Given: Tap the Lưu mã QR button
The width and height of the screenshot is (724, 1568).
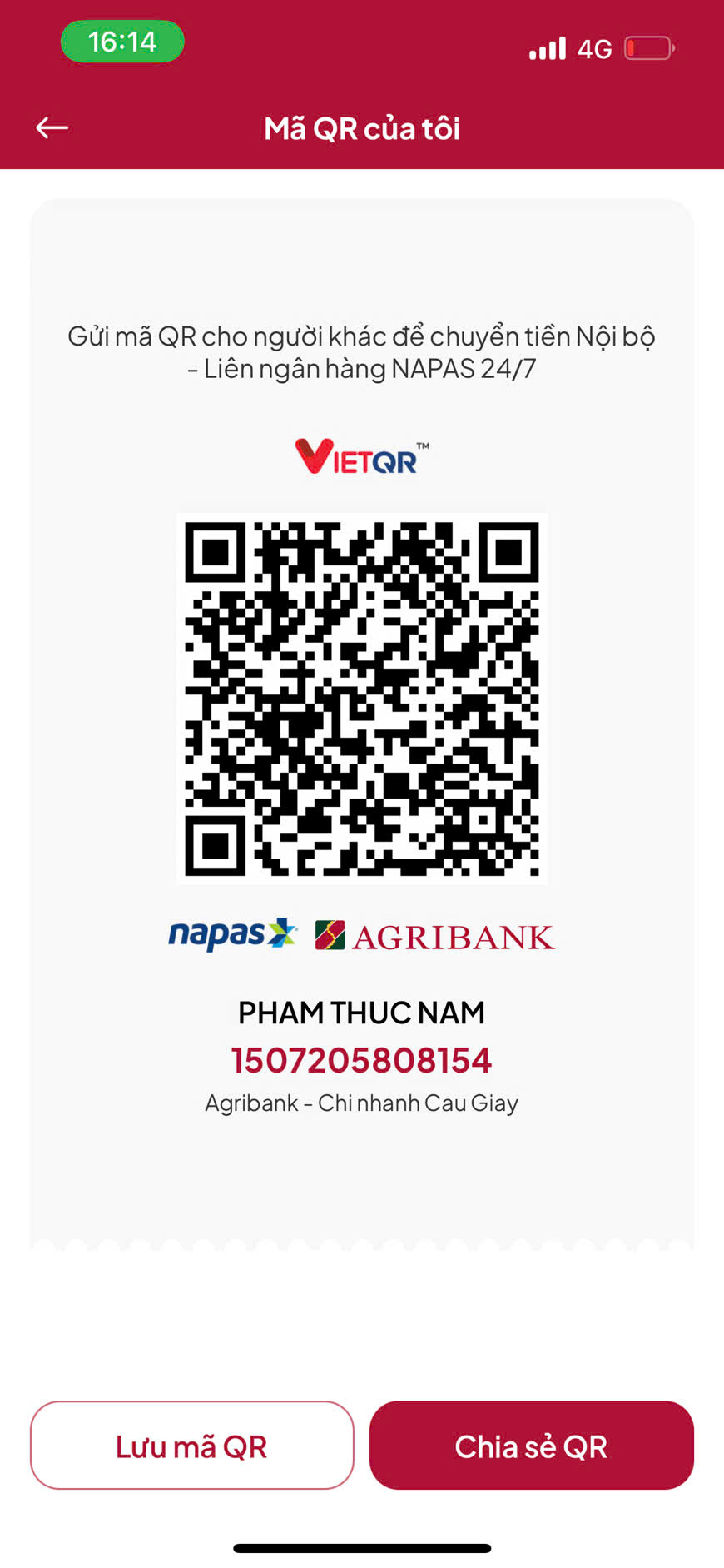Looking at the screenshot, I should point(192,1445).
